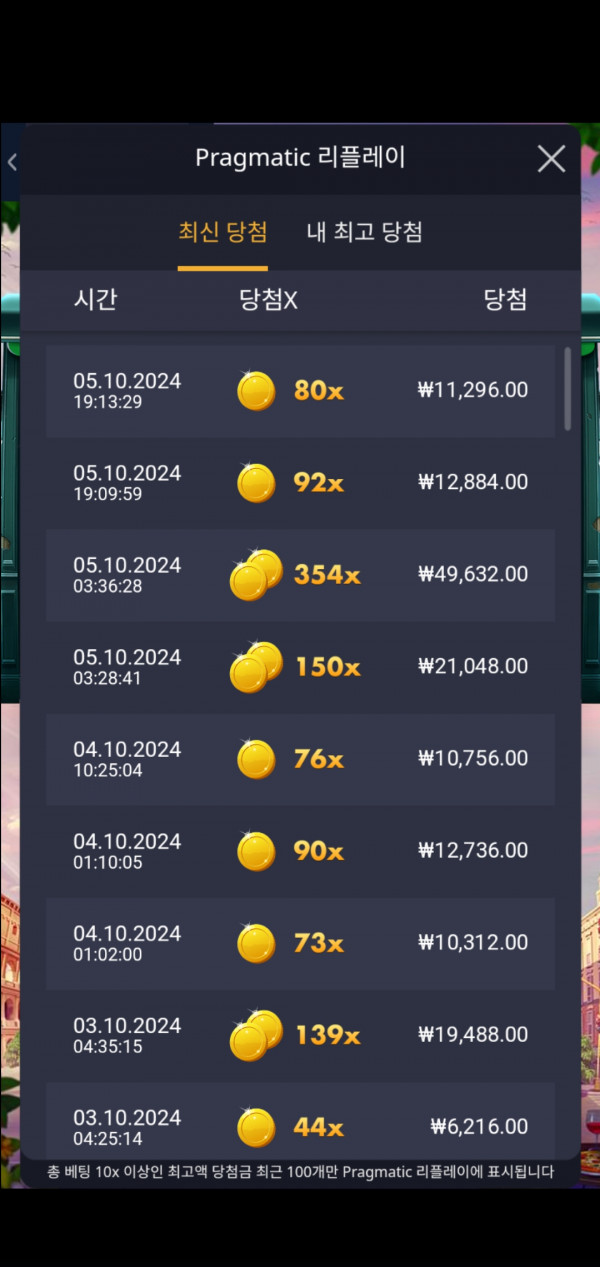The height and width of the screenshot is (1267, 600).
Task: Open the 80x win replay
Action: 300,390
